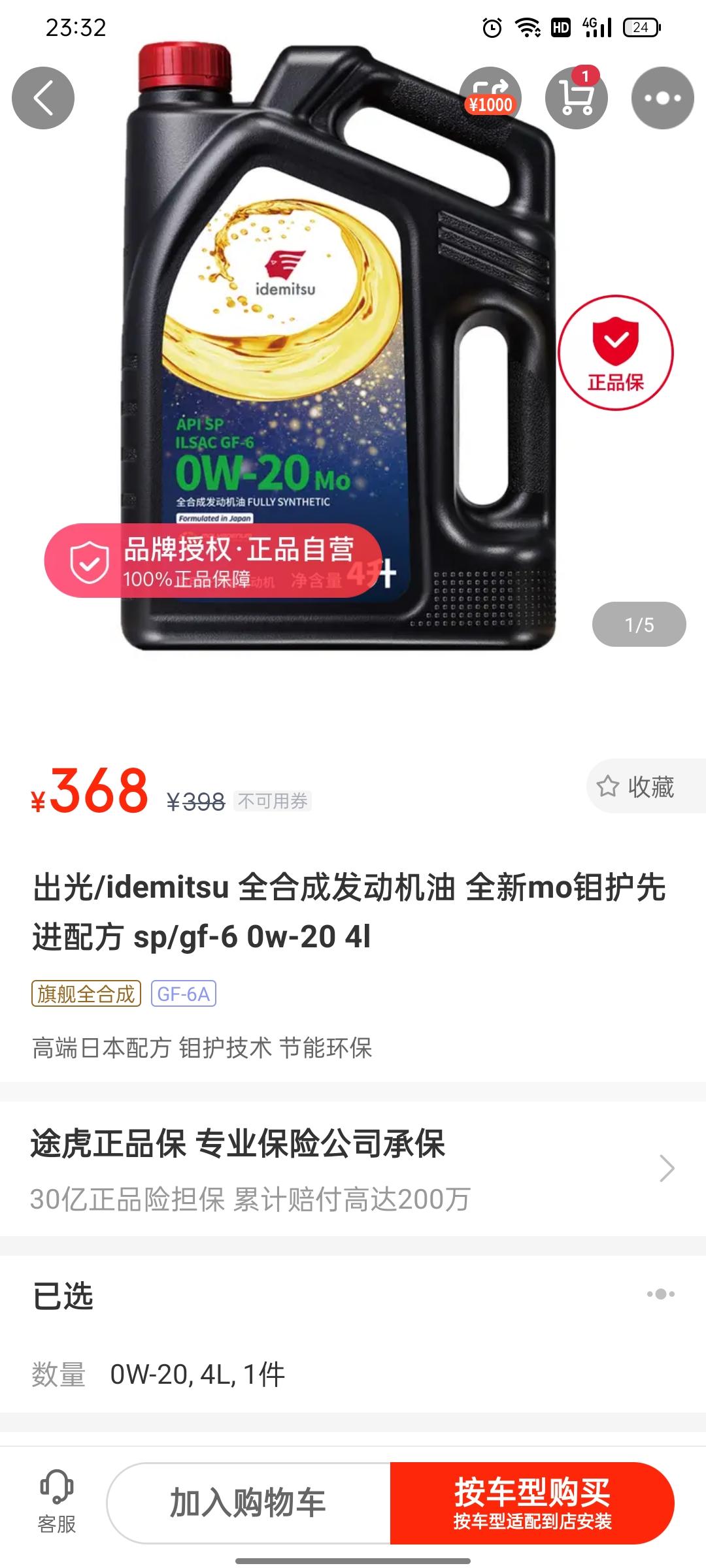Open the top overflow menu

click(x=662, y=98)
